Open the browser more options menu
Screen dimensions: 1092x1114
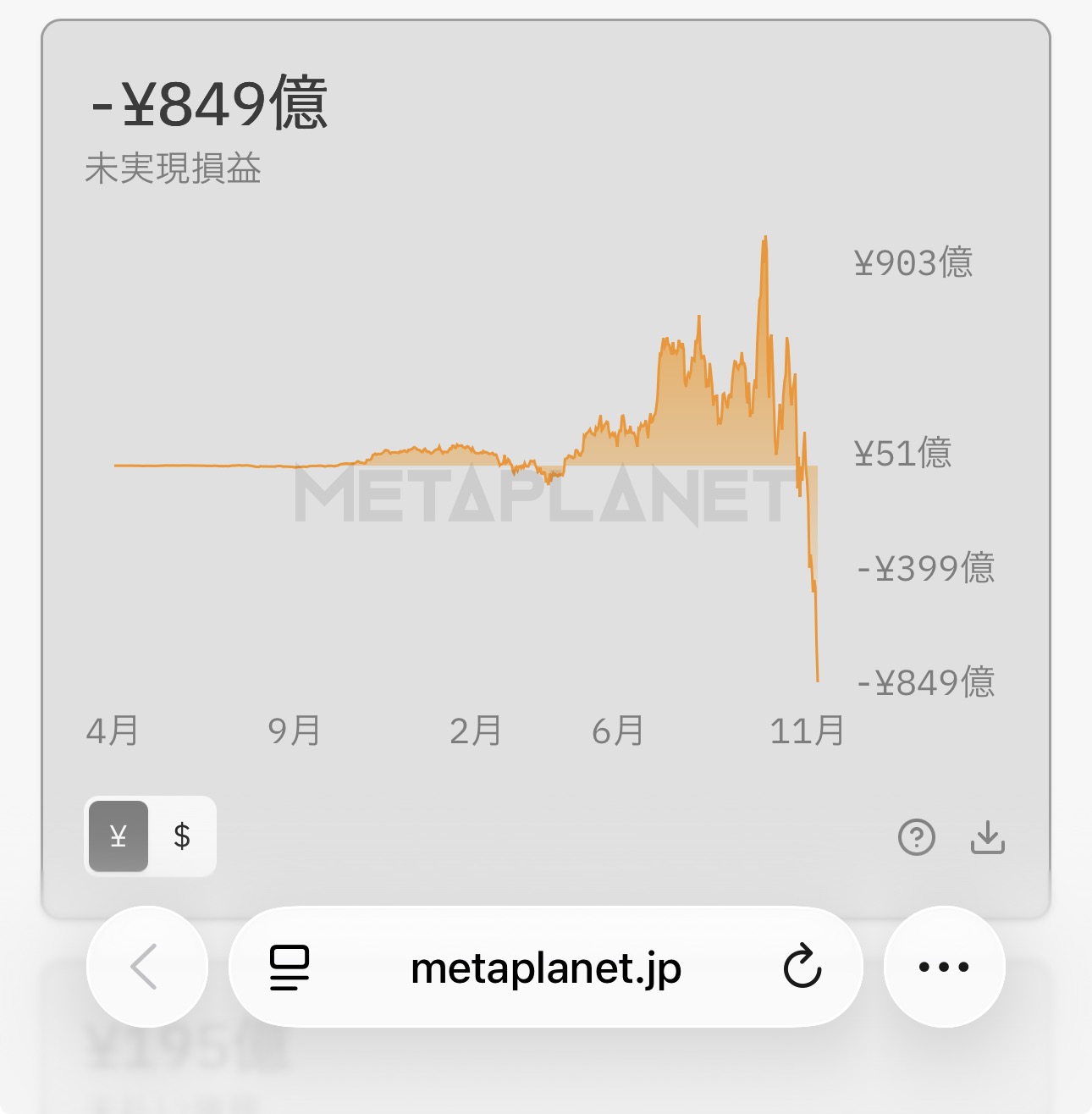coord(944,967)
